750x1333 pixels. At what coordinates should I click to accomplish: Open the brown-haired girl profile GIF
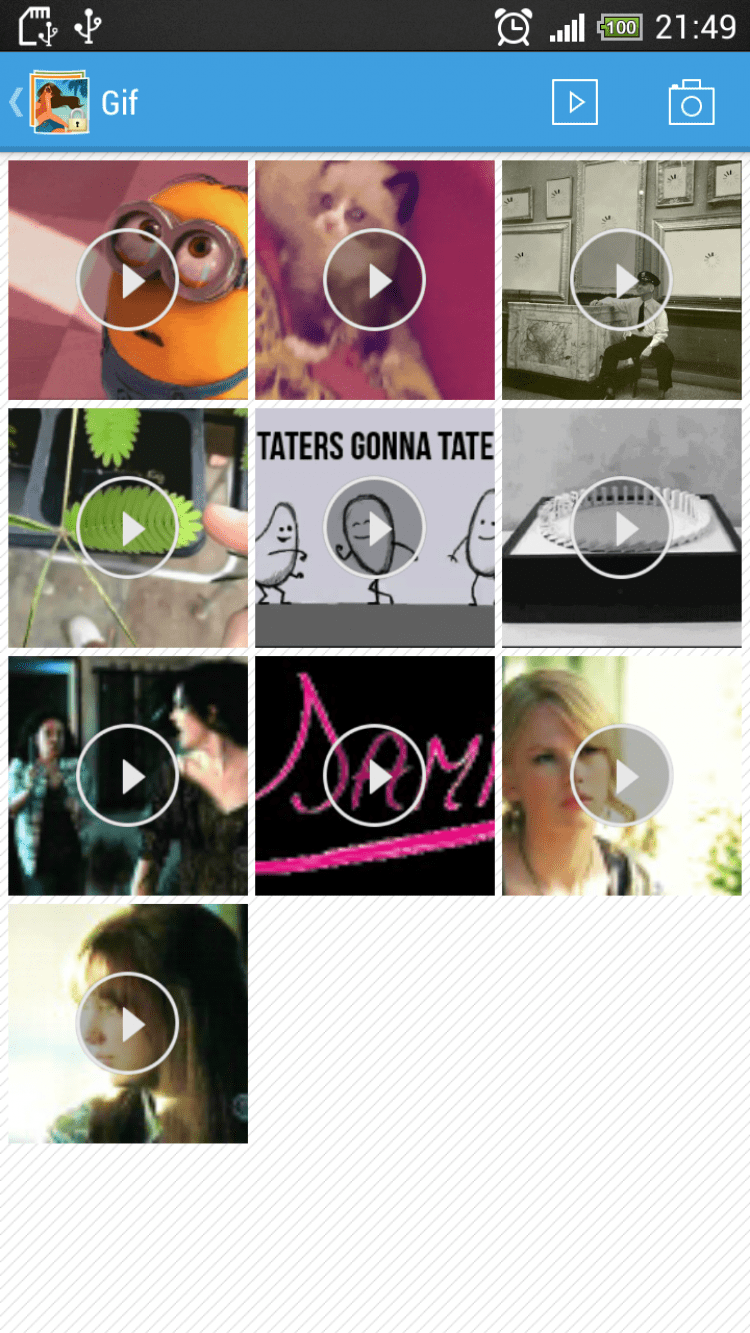128,1024
